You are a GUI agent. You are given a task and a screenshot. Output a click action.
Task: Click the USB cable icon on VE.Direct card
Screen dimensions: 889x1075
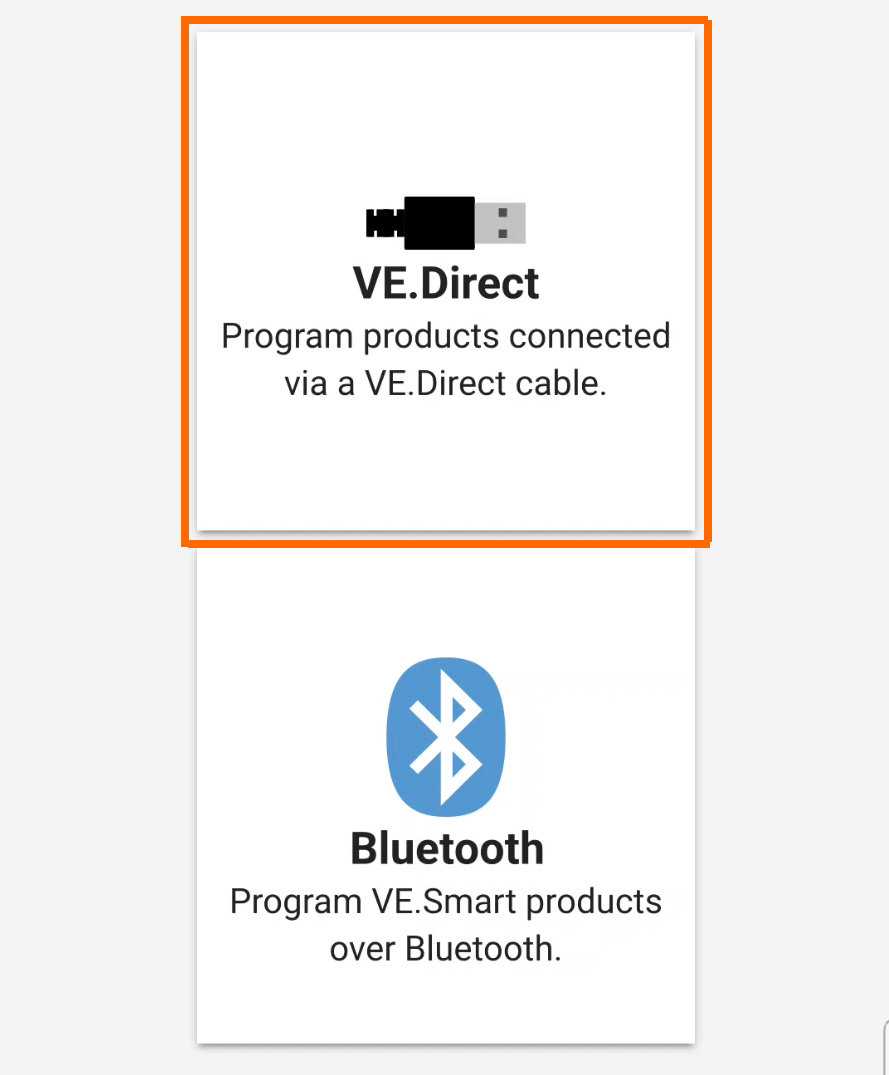point(443,220)
